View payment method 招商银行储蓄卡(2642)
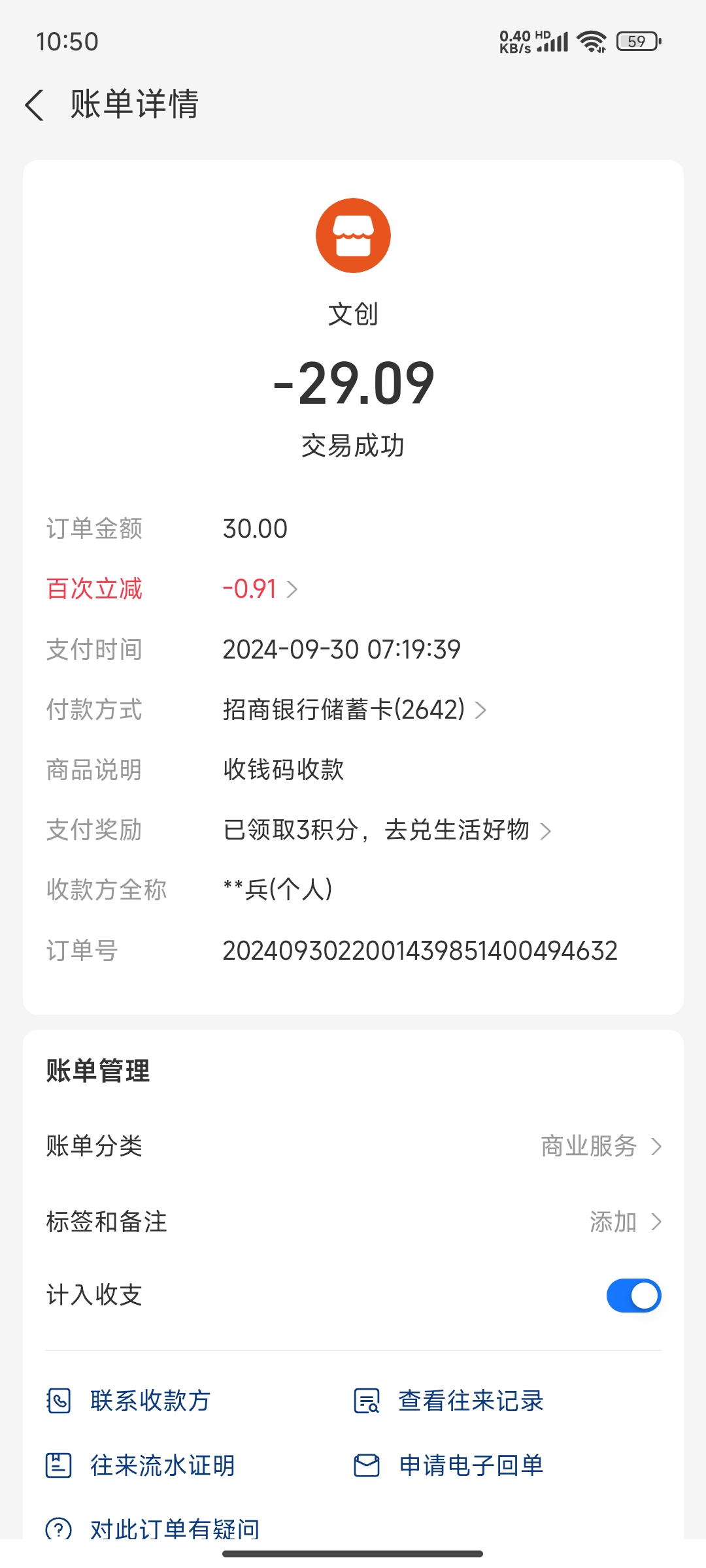Viewport: 706px width, 1568px height. tap(354, 710)
